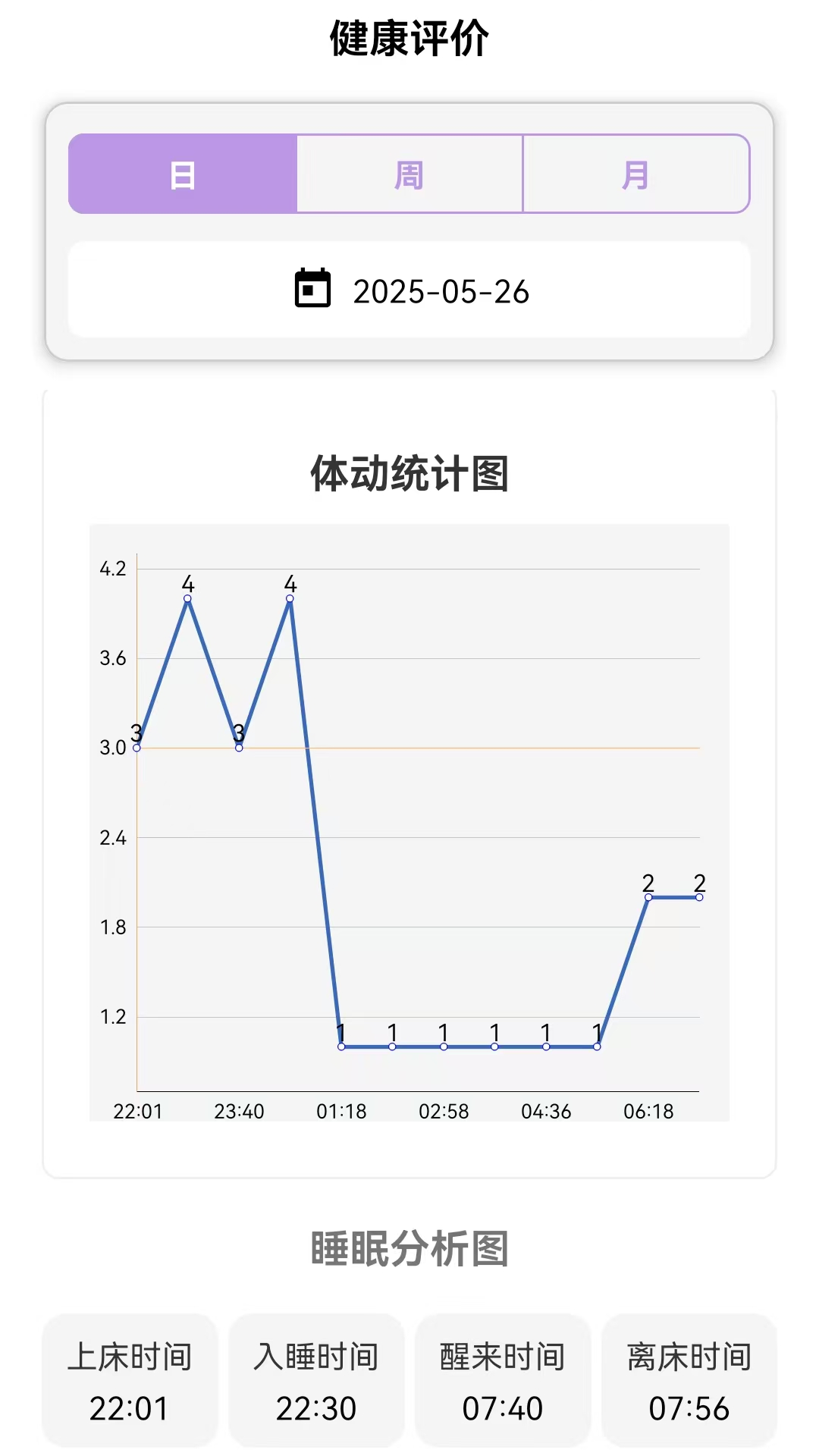
Task: Select the 日 (day) view tab
Action: pos(182,173)
